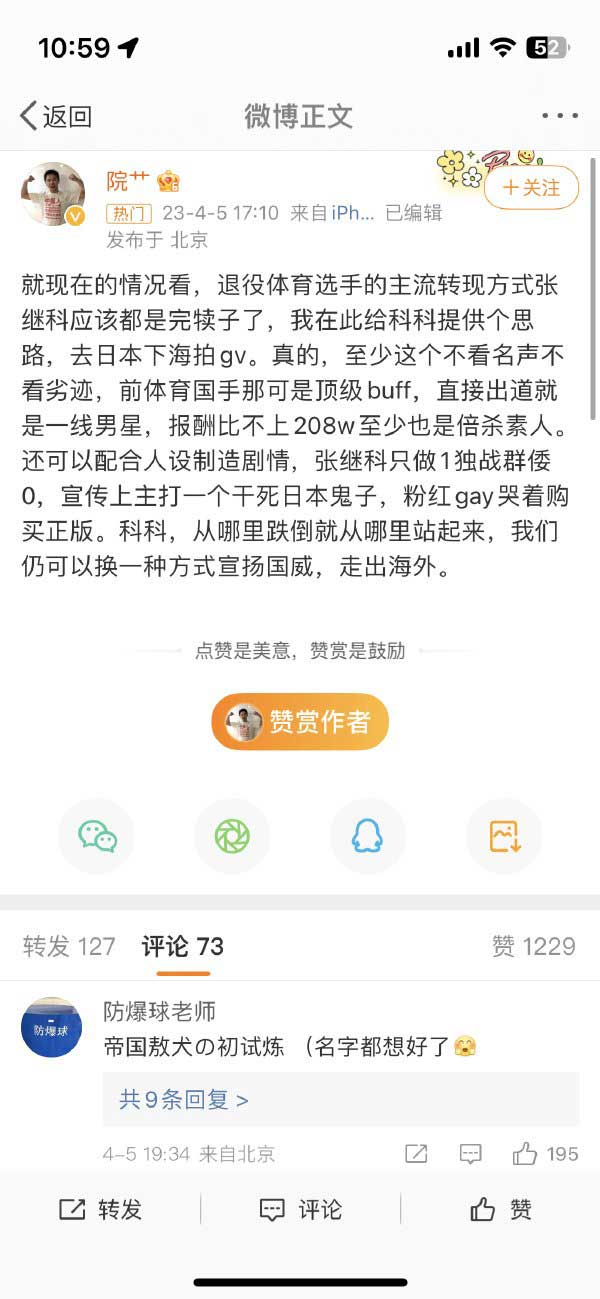Tap the 赞赏作者 reward button
Viewport: 600px width, 1299px height.
300,721
